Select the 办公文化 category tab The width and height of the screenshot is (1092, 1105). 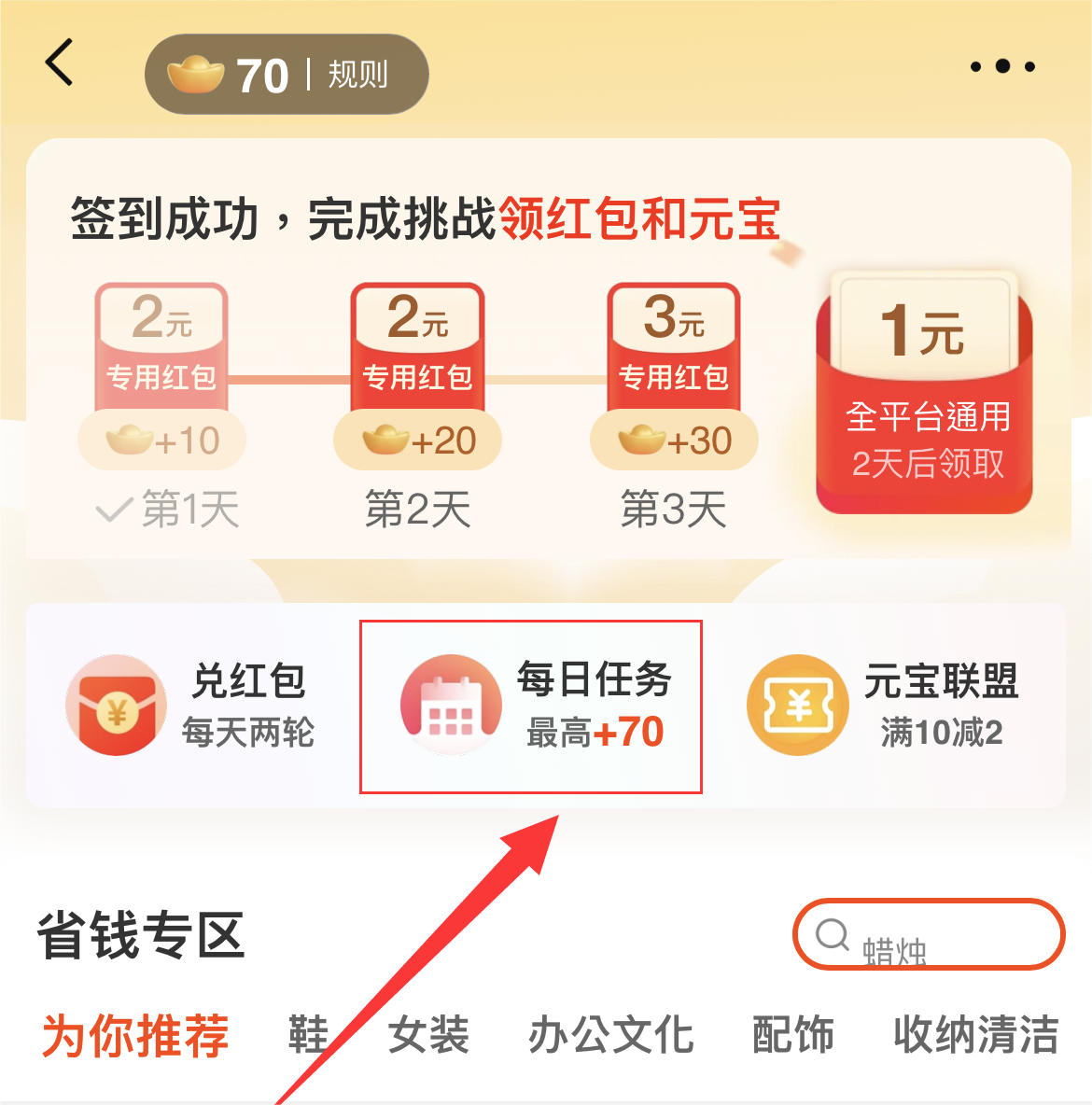[610, 1036]
